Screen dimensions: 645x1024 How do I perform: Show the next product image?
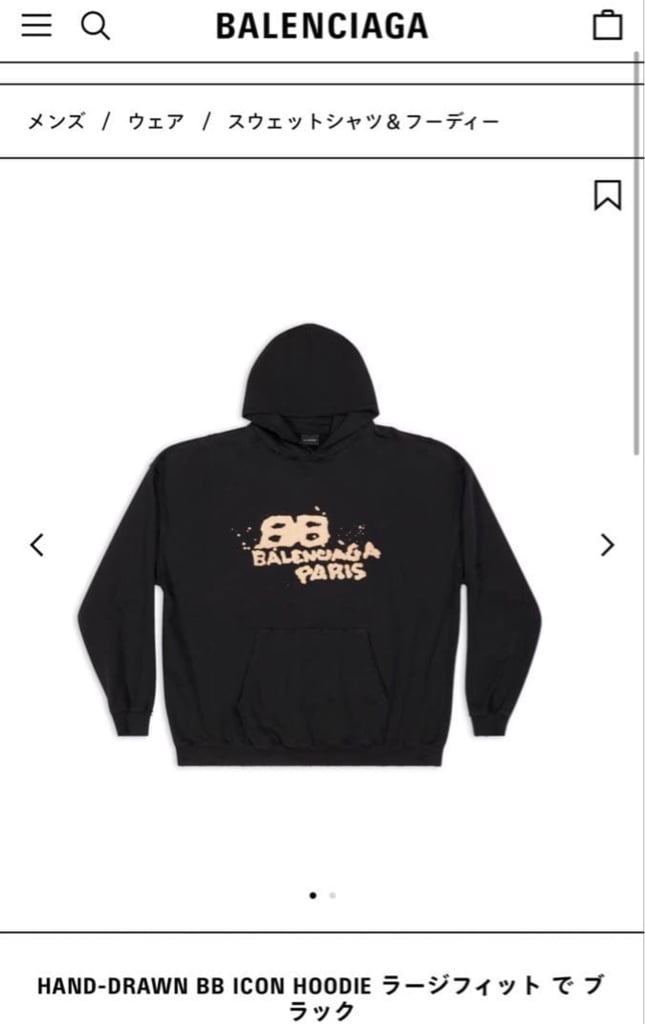click(607, 545)
